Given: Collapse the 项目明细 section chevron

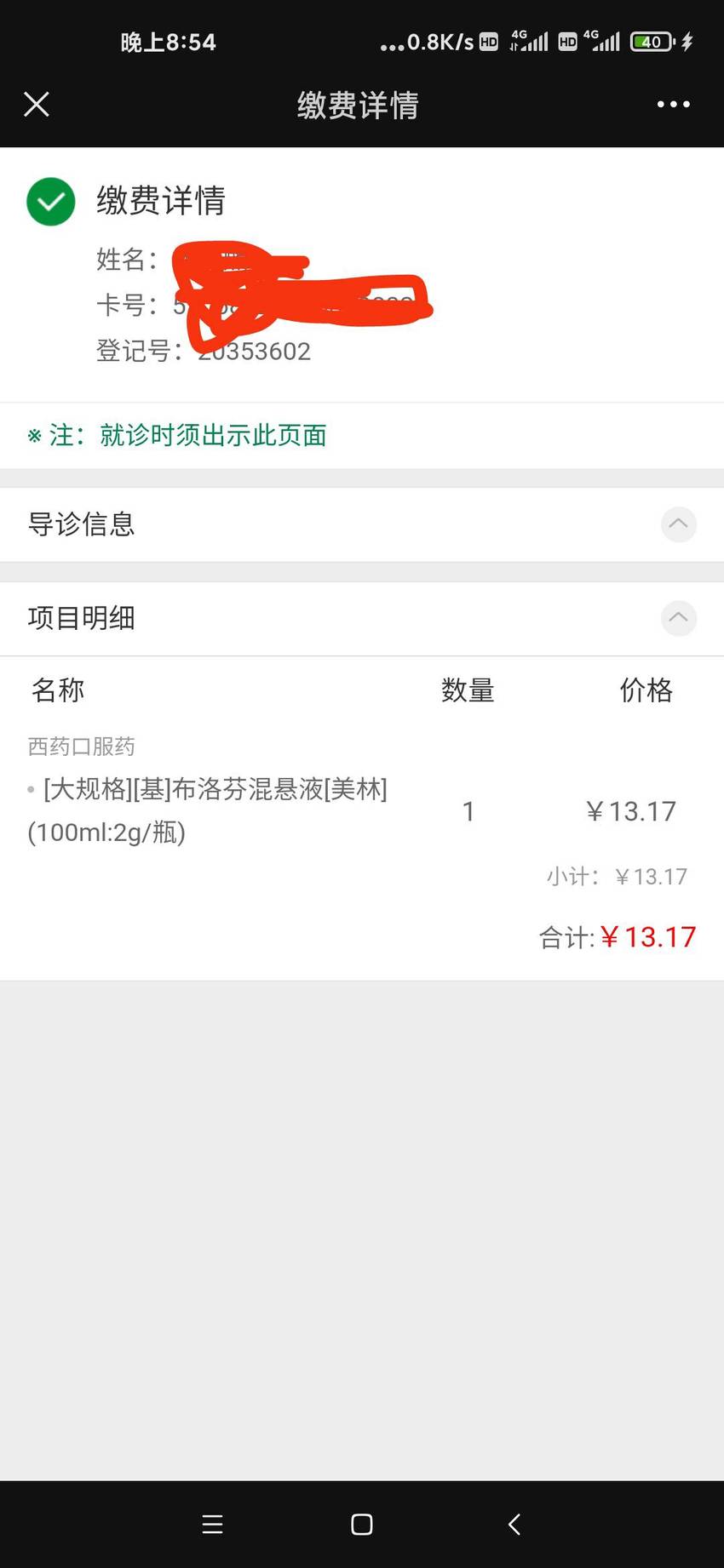Looking at the screenshot, I should tap(679, 618).
